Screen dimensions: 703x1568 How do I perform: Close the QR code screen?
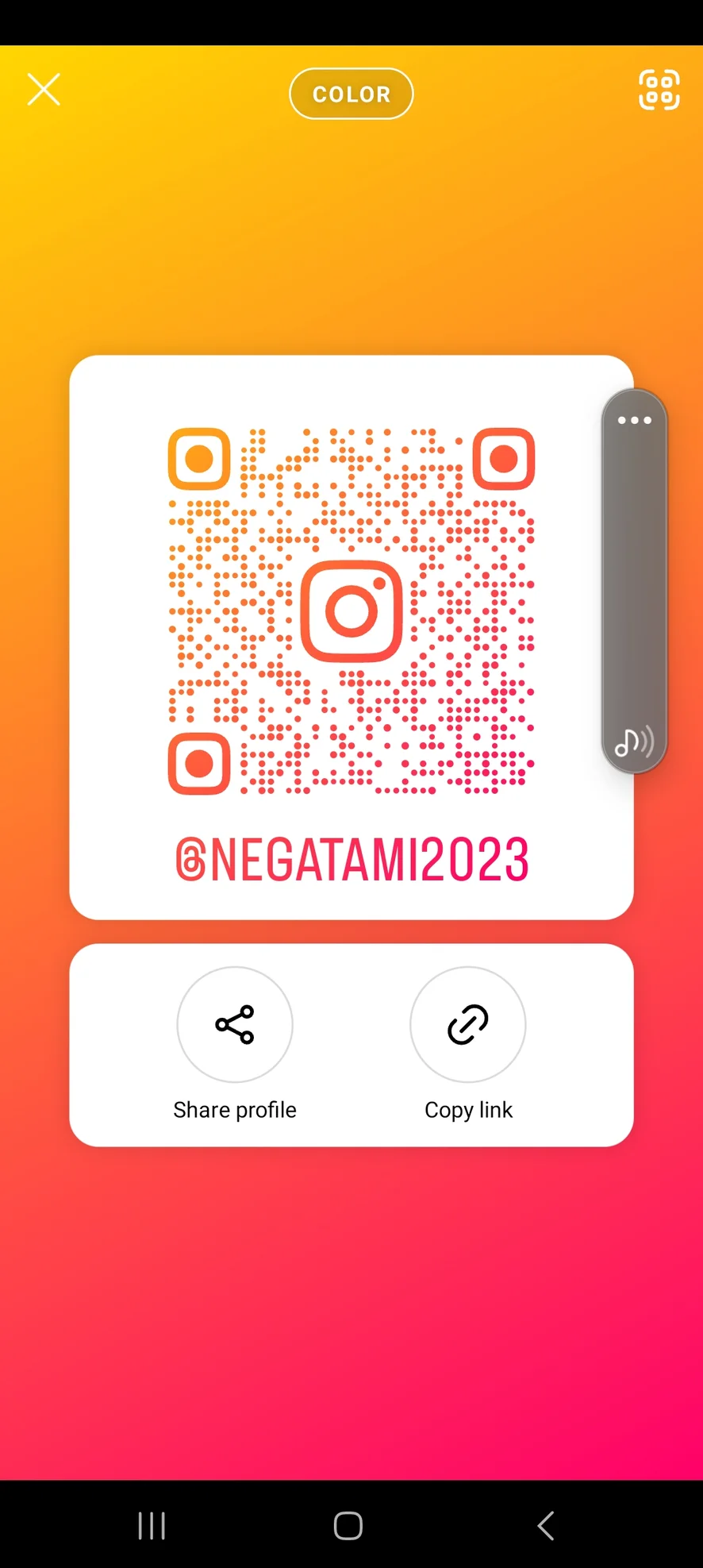click(x=44, y=90)
